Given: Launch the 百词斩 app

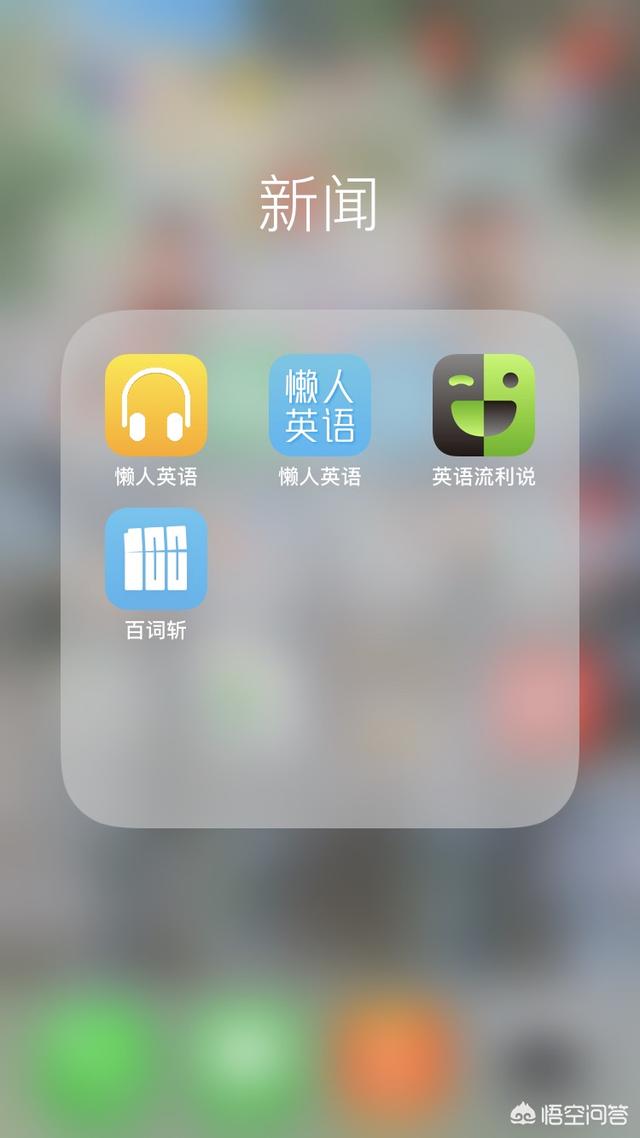Looking at the screenshot, I should pyautogui.click(x=156, y=559).
